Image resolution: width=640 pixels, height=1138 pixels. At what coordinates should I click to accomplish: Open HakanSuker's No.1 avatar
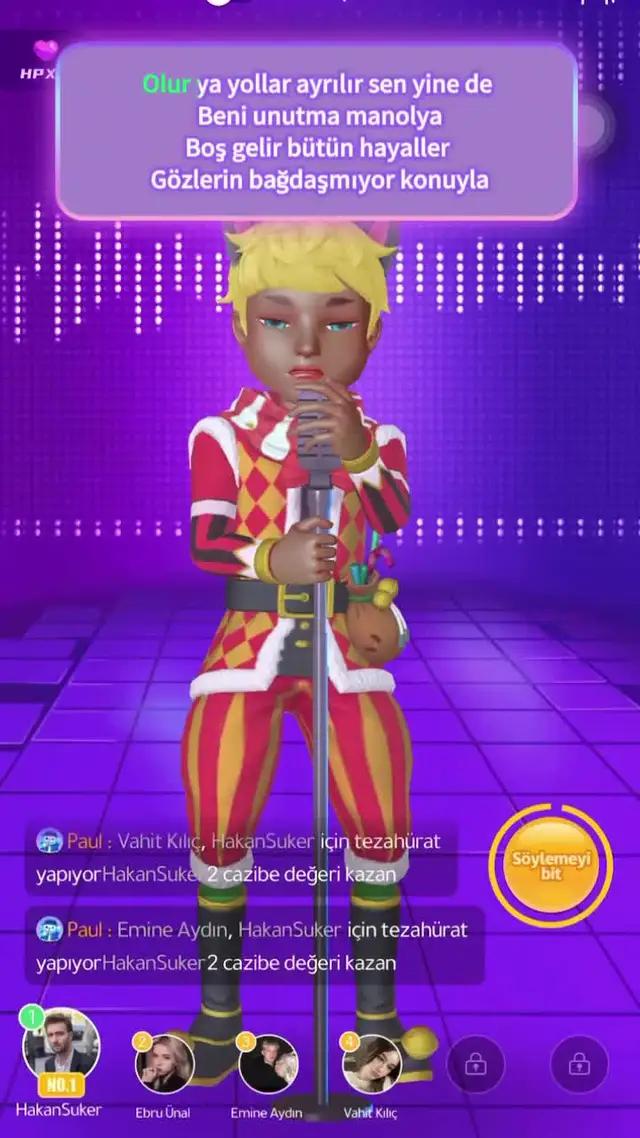[x=61, y=1046]
